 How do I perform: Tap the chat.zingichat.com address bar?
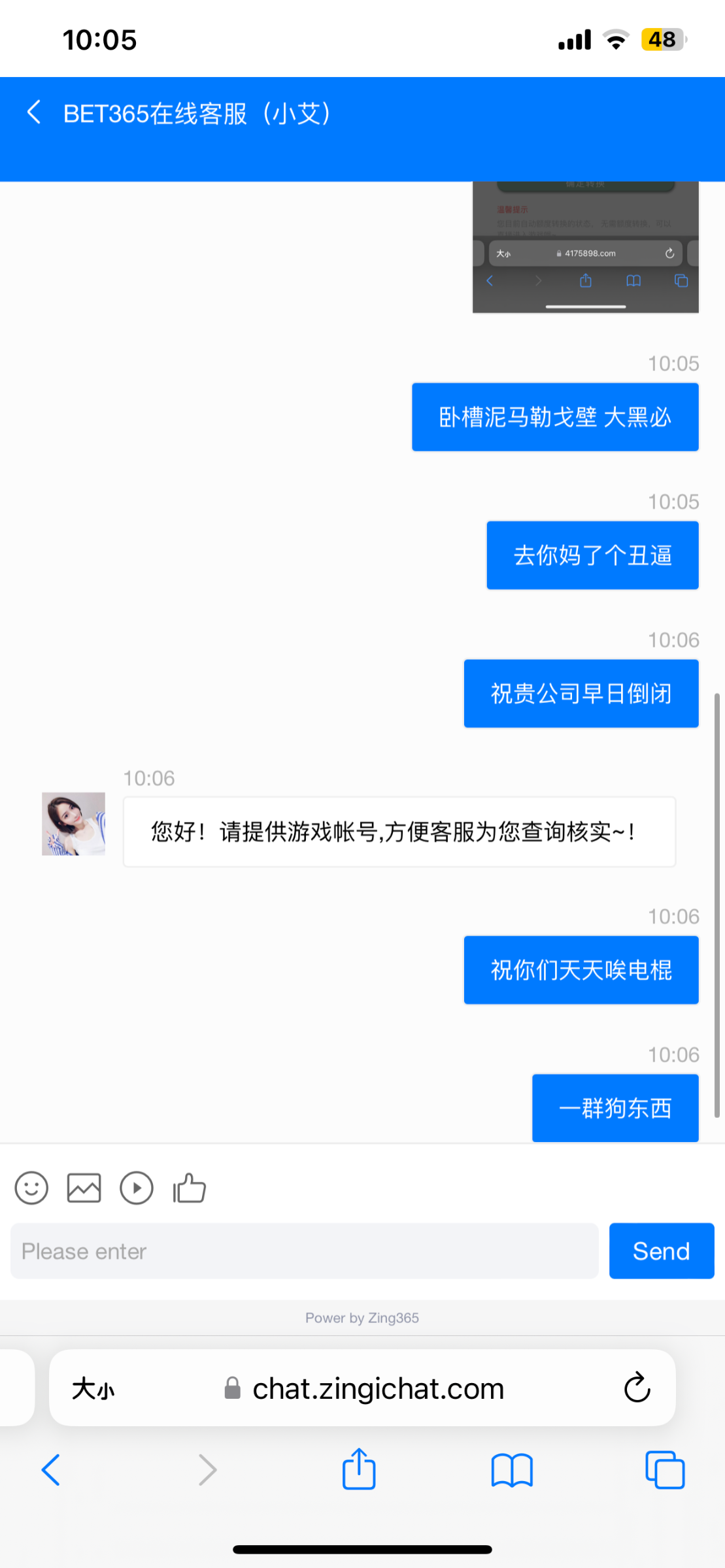pyautogui.click(x=378, y=1388)
